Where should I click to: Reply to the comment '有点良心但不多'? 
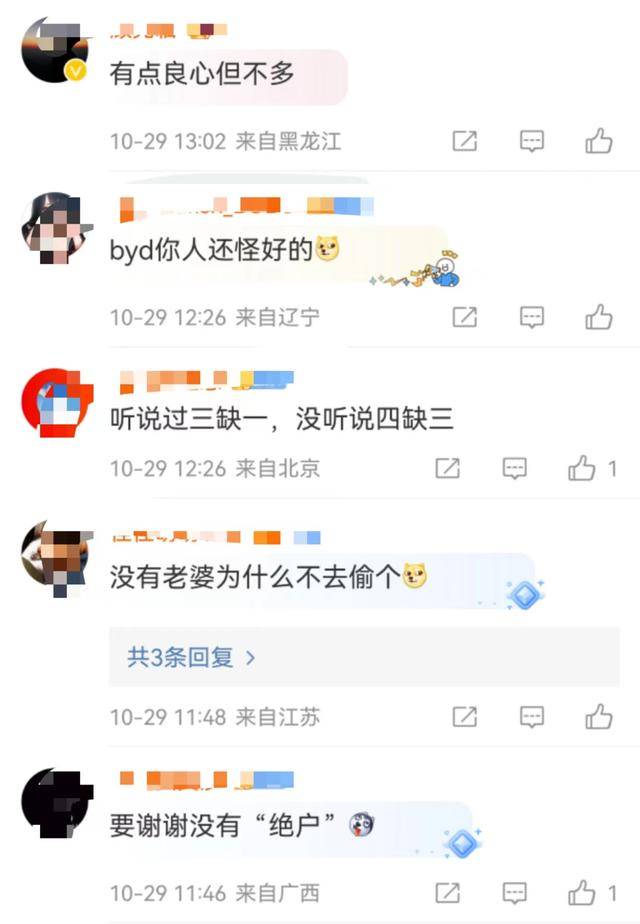[x=532, y=141]
